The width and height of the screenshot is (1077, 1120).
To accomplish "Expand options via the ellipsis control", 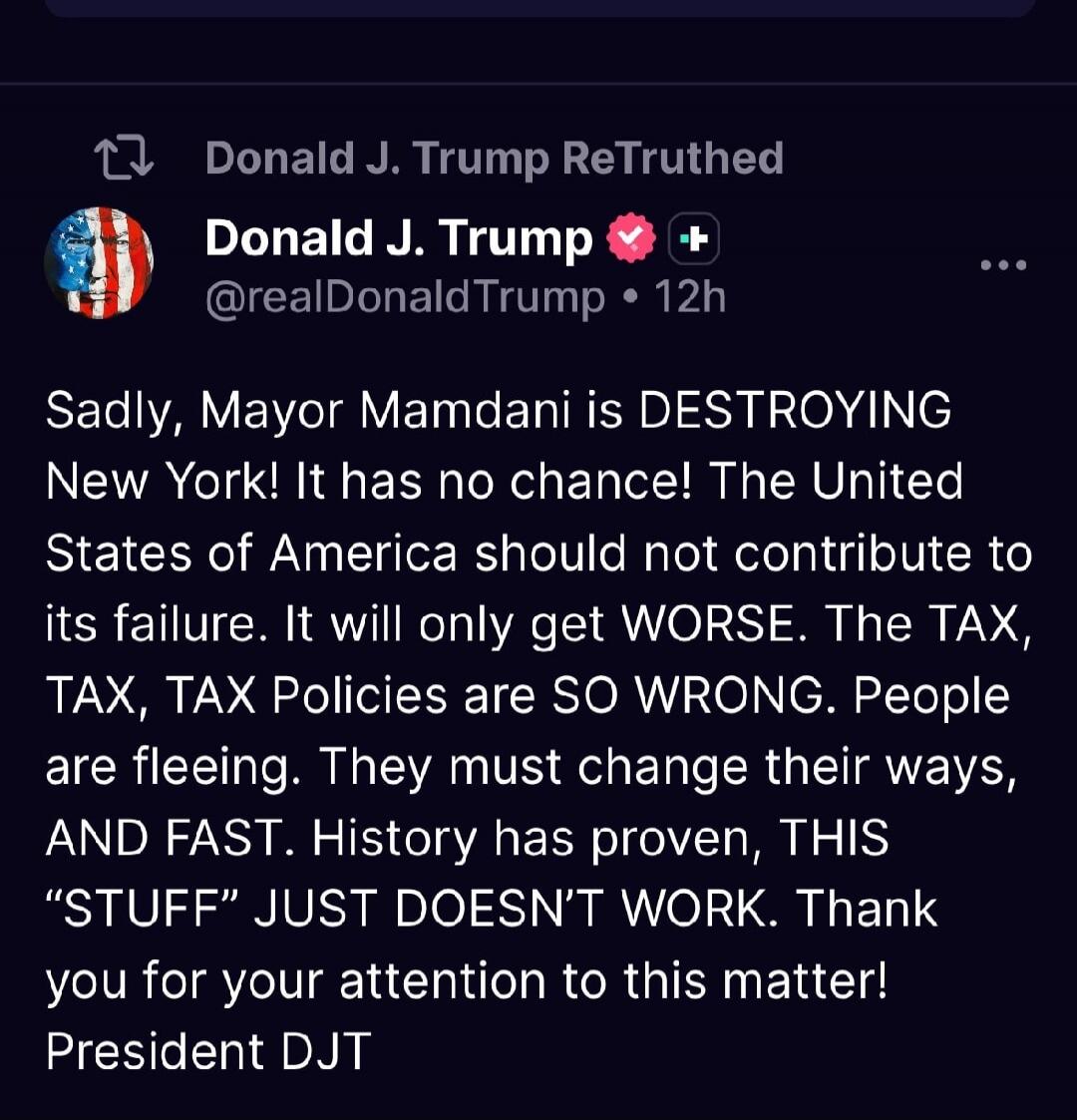I will 1005,263.
